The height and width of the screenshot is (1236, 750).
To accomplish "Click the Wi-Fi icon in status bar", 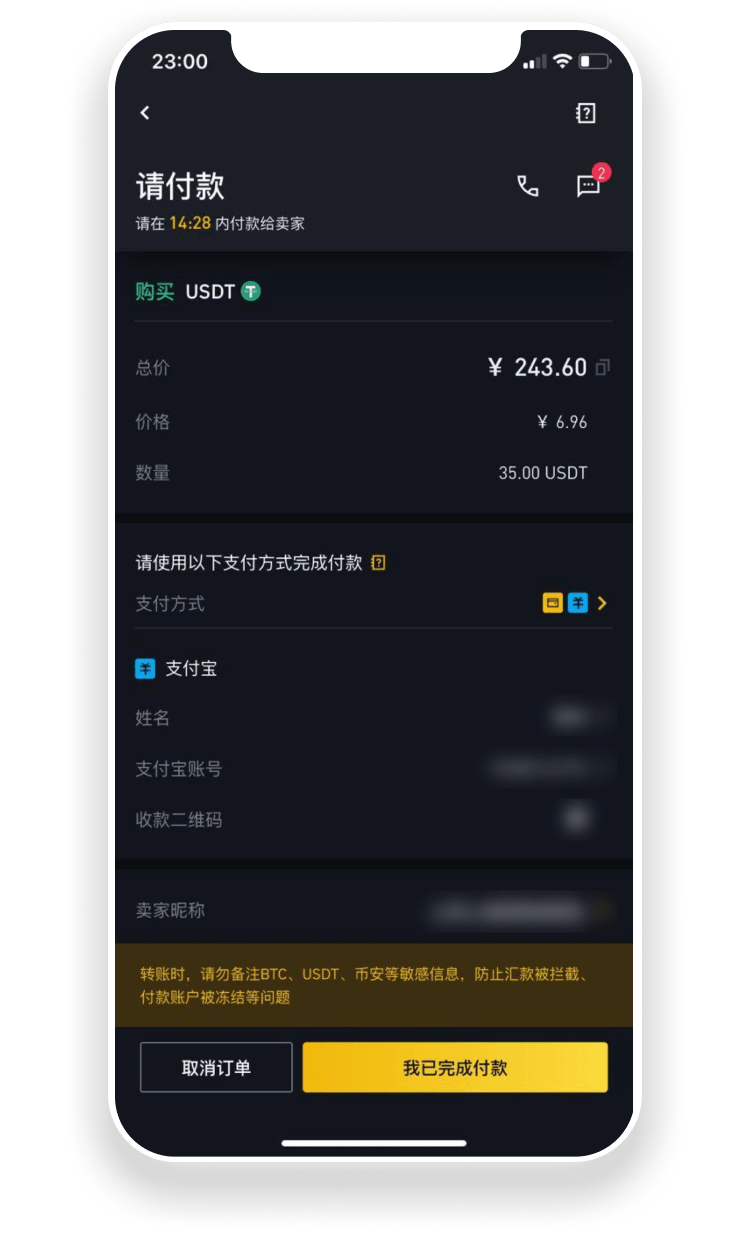I will 562,61.
